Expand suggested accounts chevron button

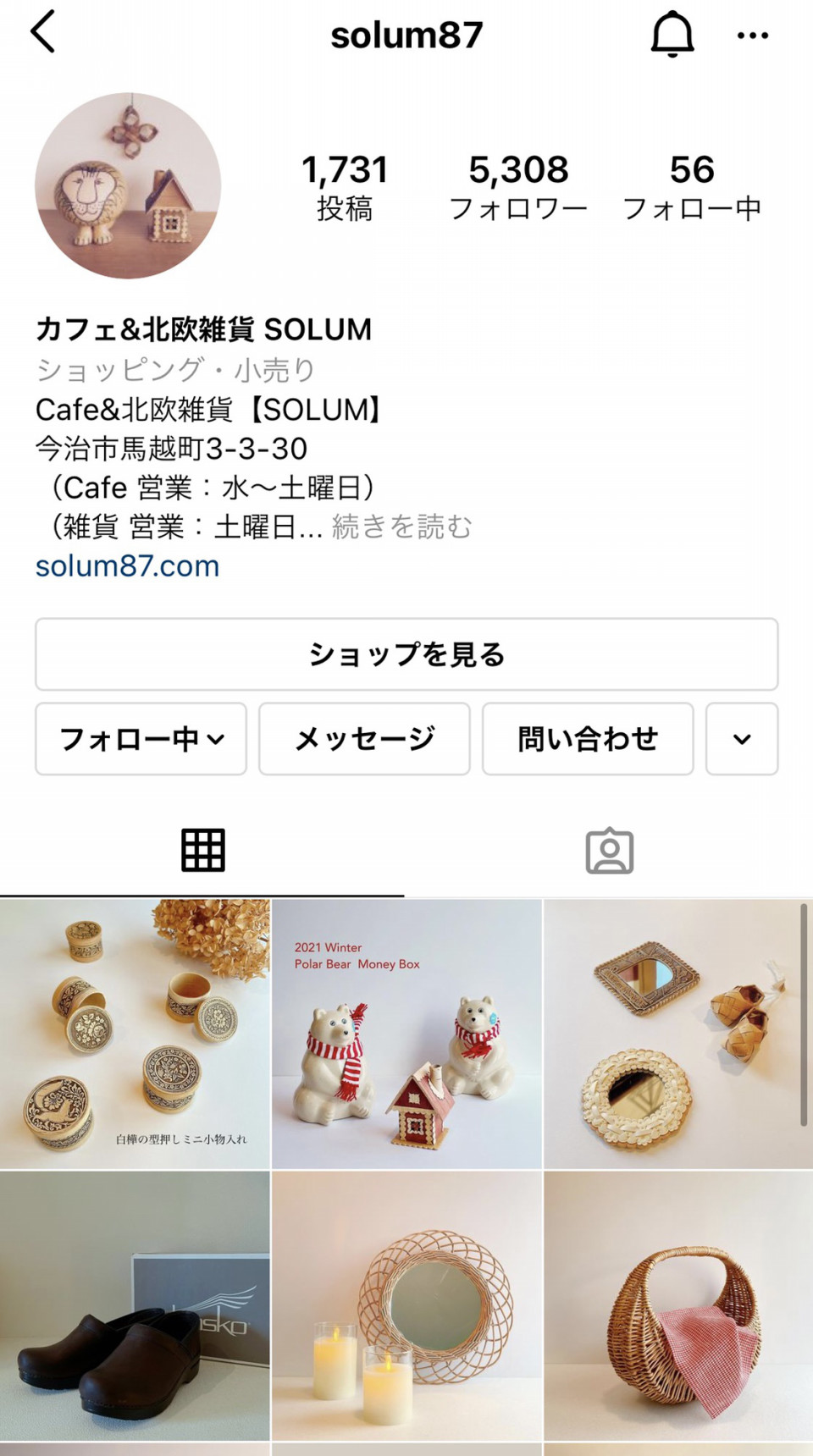(742, 739)
